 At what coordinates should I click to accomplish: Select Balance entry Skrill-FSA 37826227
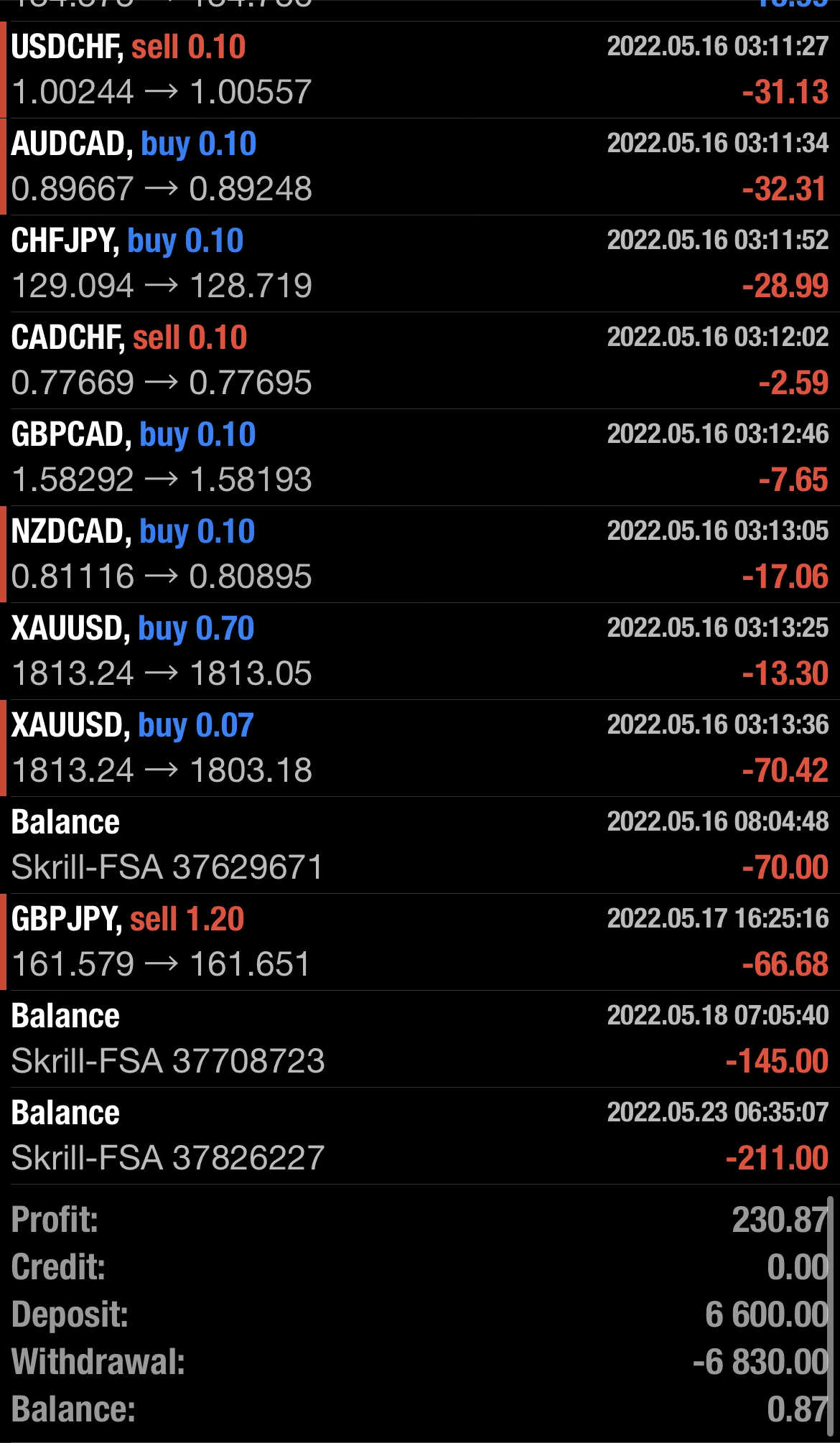(420, 1136)
